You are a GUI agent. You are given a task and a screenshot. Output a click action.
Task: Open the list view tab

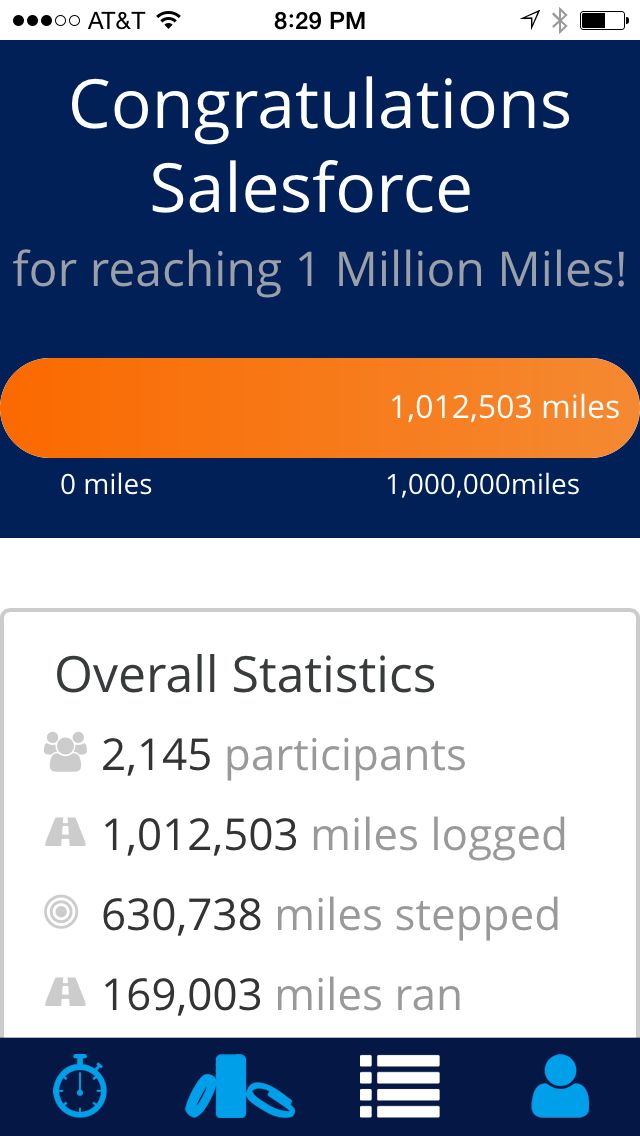(400, 1086)
